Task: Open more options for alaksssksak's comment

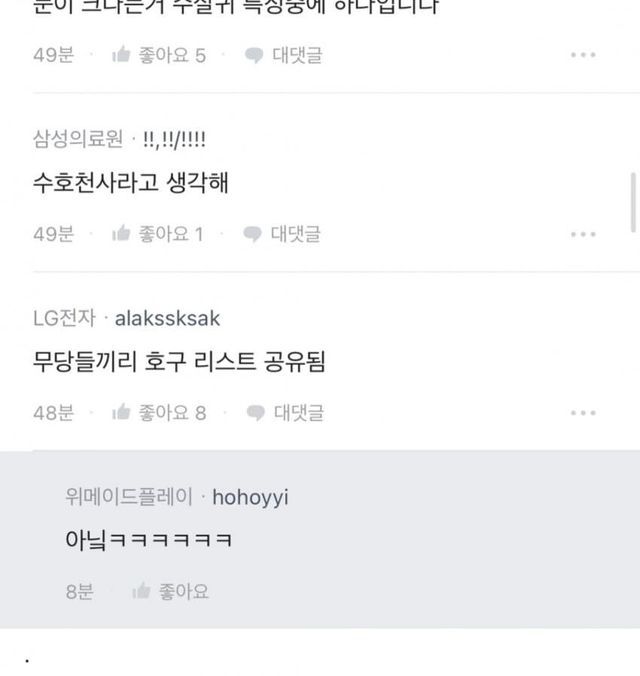Action: click(583, 412)
